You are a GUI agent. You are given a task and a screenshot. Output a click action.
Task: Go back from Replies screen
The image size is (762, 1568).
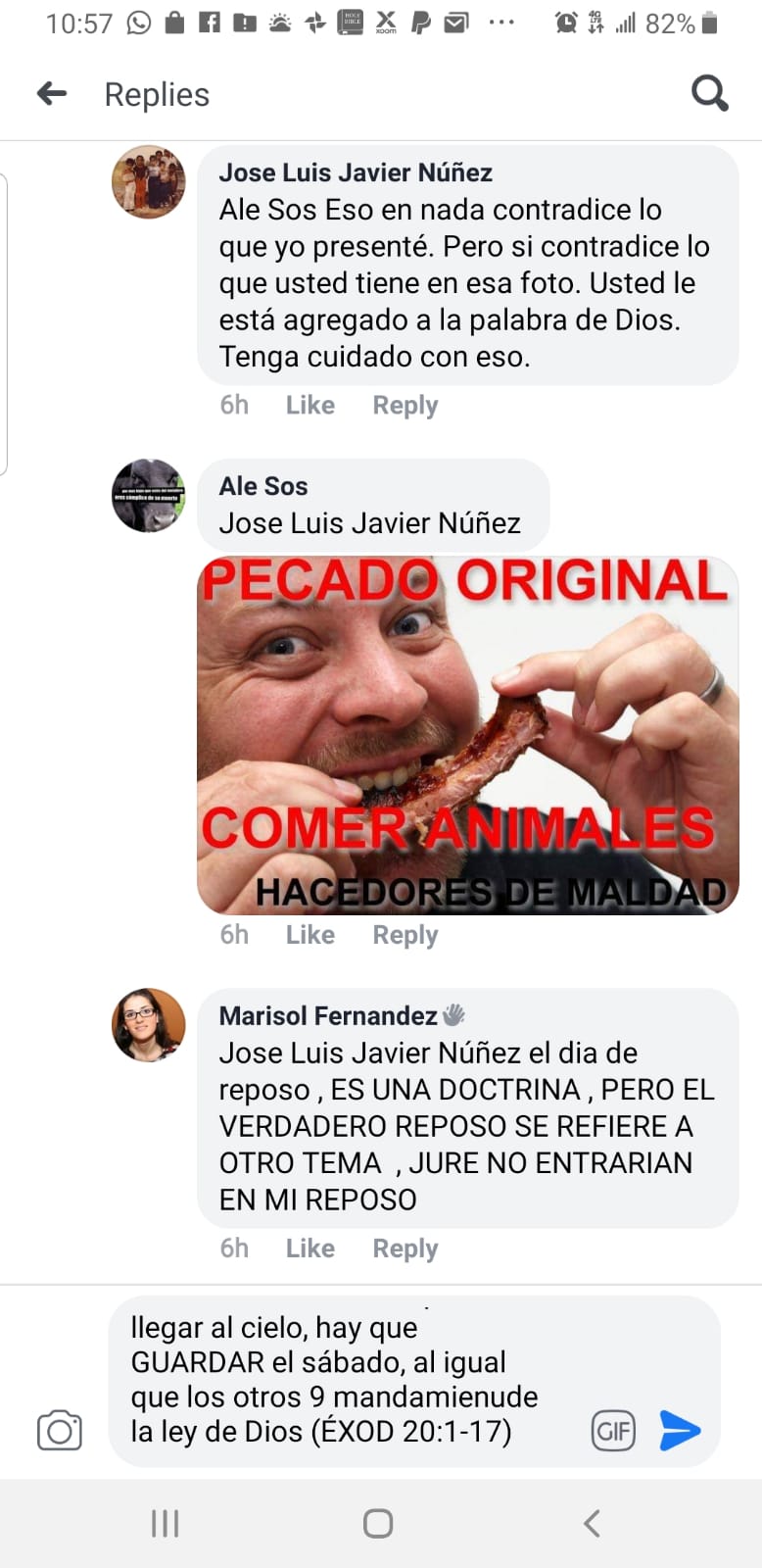coord(52,94)
